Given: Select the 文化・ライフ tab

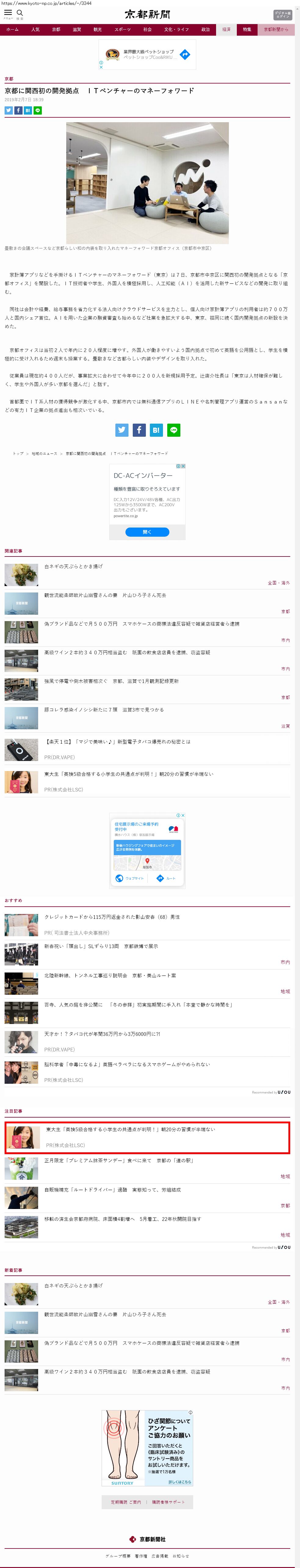Looking at the screenshot, I should (176, 29).
